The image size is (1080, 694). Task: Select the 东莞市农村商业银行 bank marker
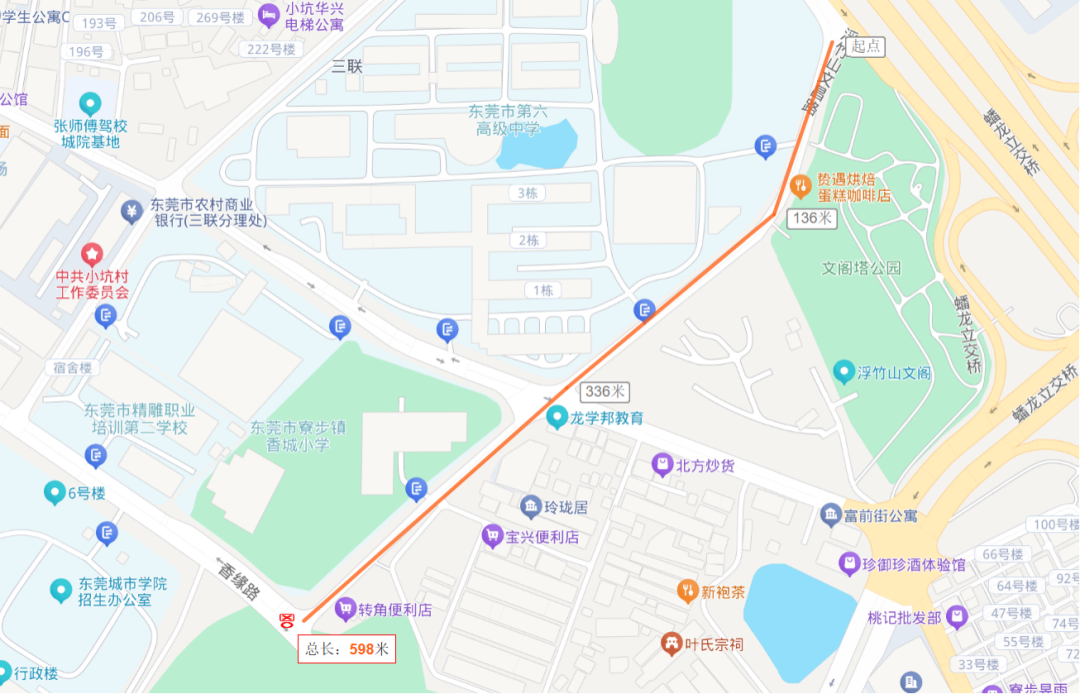131,211
